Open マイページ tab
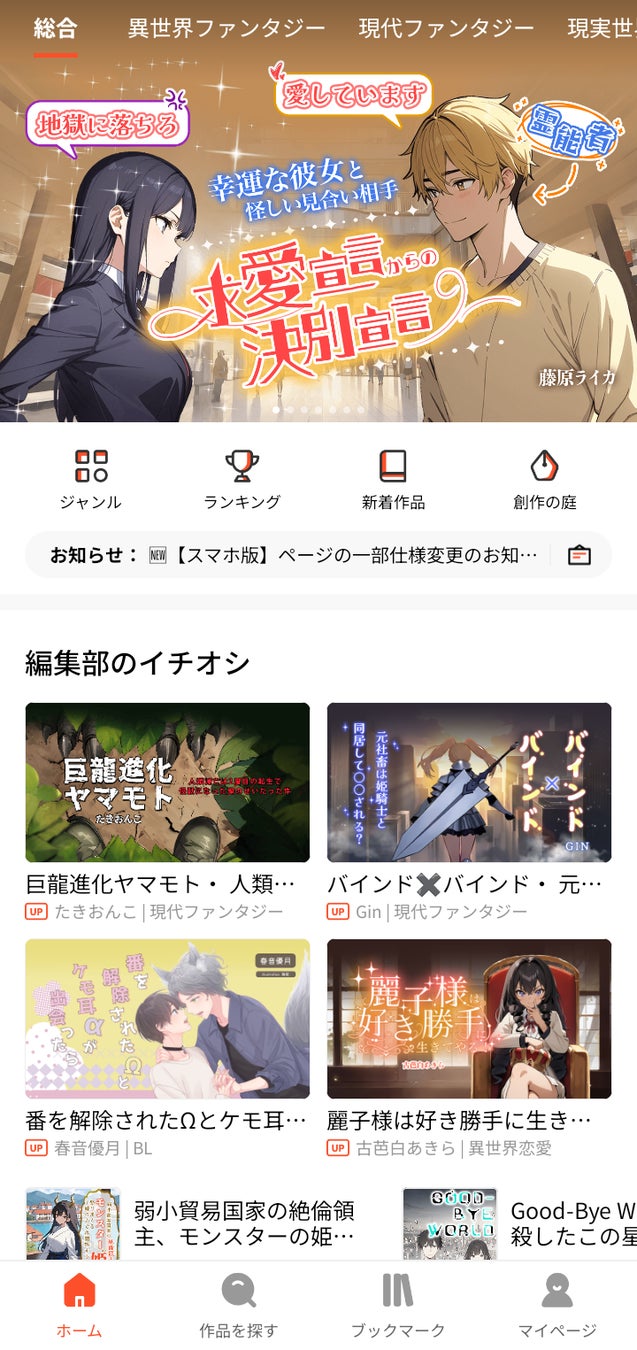 click(557, 1305)
